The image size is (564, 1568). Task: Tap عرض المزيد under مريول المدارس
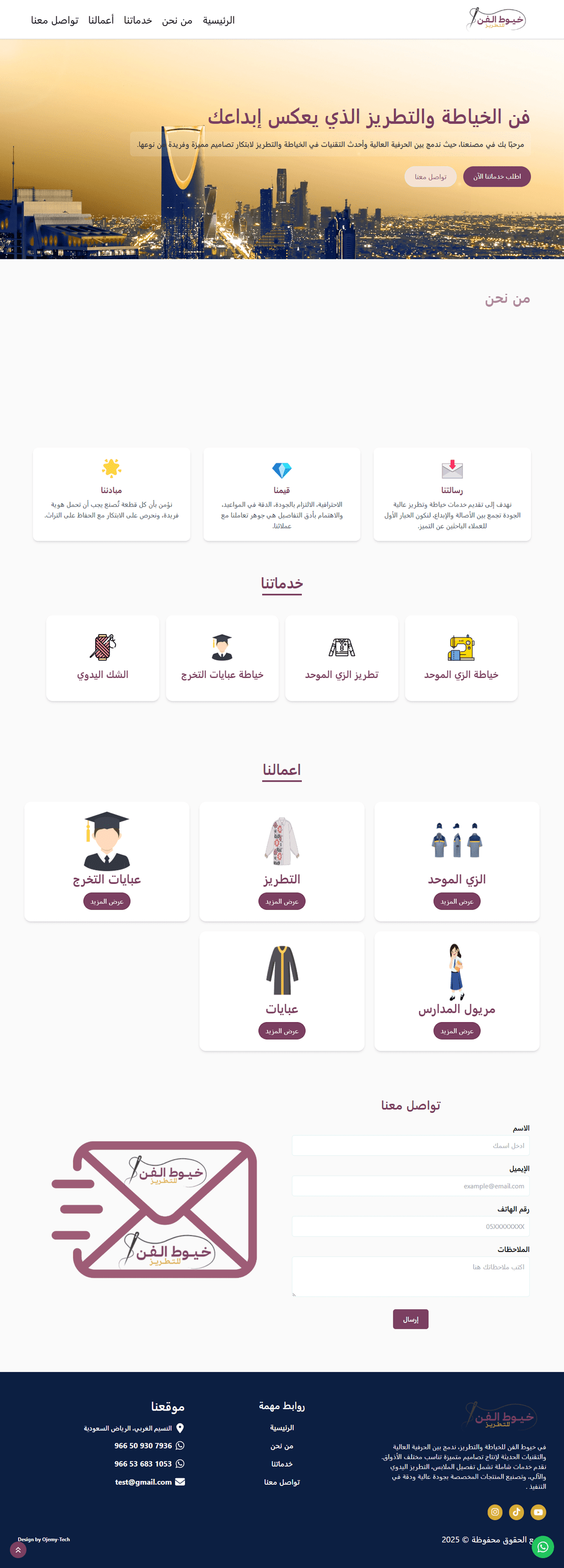456,1031
